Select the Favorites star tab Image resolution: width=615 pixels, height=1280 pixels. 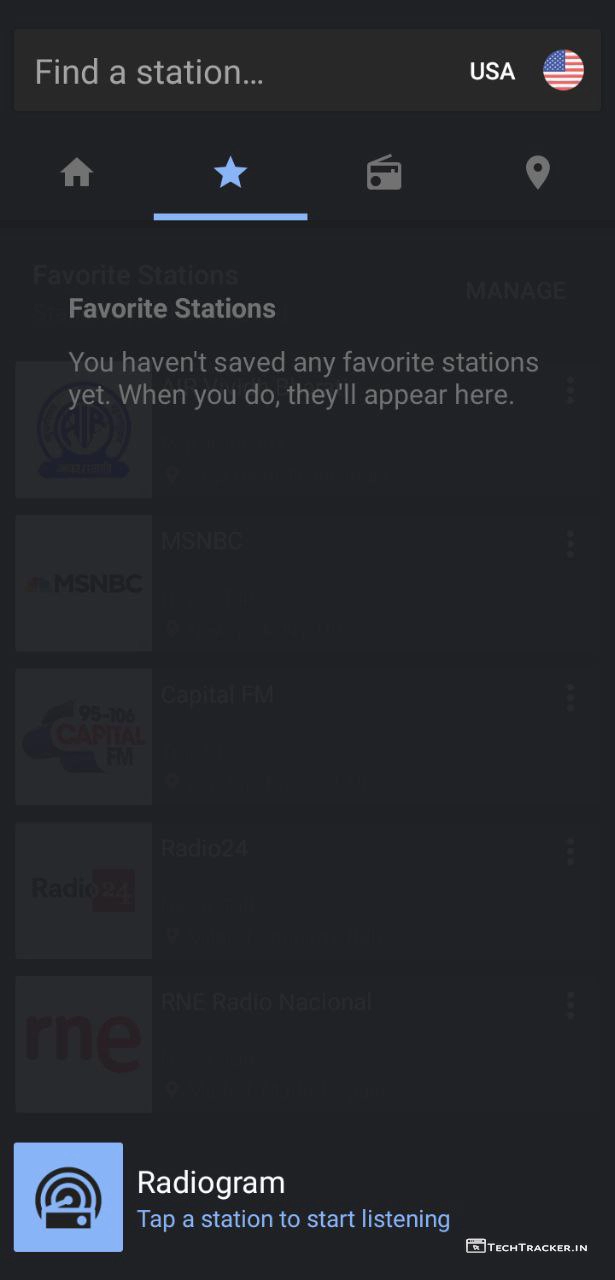[x=230, y=174]
